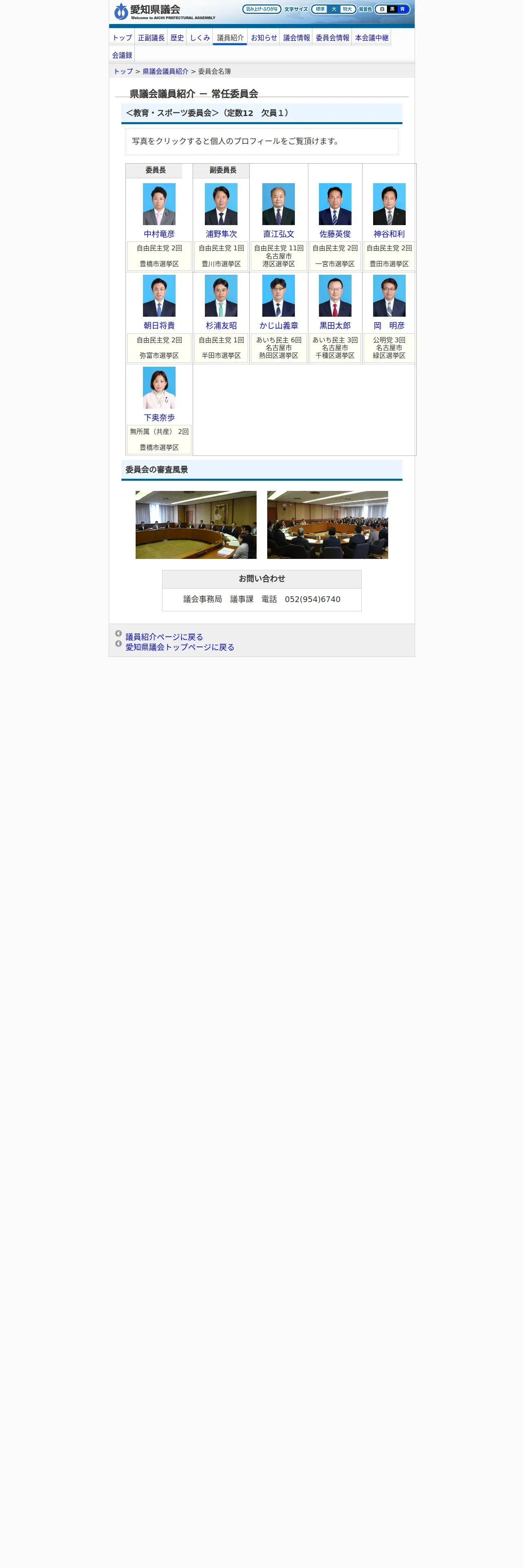
Task: Return via 議員紹介ページに戻る link
Action: click(165, 637)
